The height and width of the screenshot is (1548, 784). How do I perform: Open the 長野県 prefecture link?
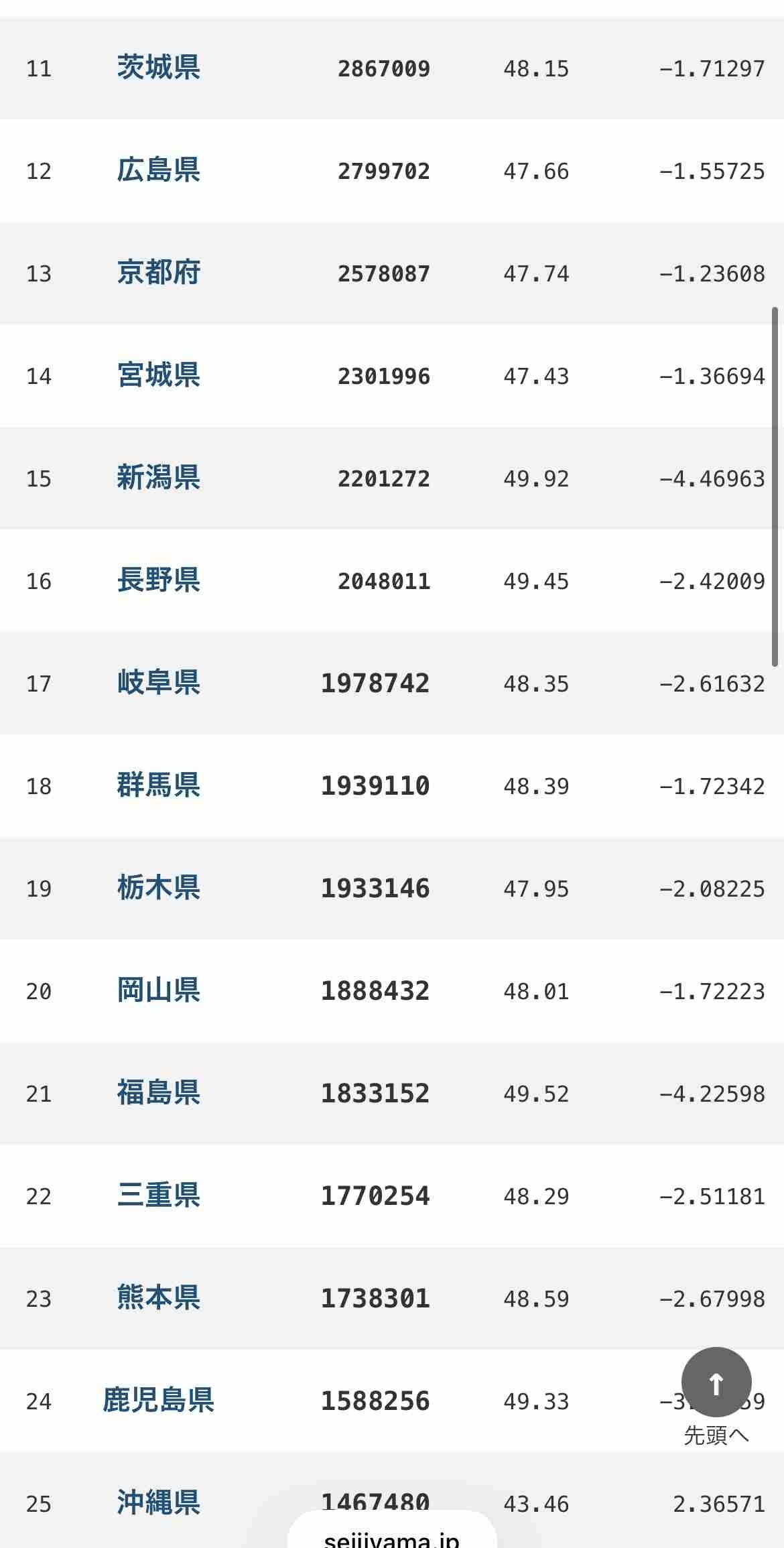(x=158, y=580)
